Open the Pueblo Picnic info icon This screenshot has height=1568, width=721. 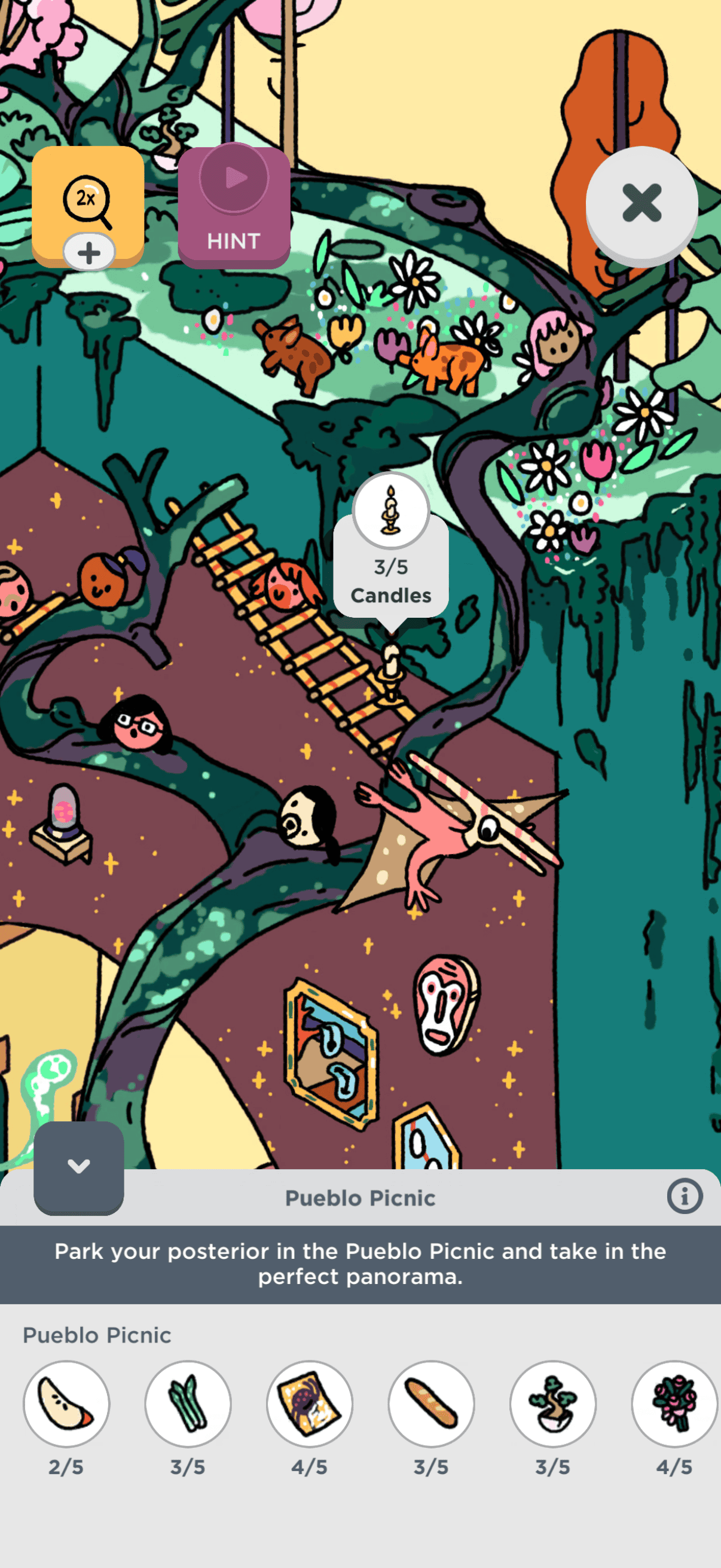point(685,1196)
